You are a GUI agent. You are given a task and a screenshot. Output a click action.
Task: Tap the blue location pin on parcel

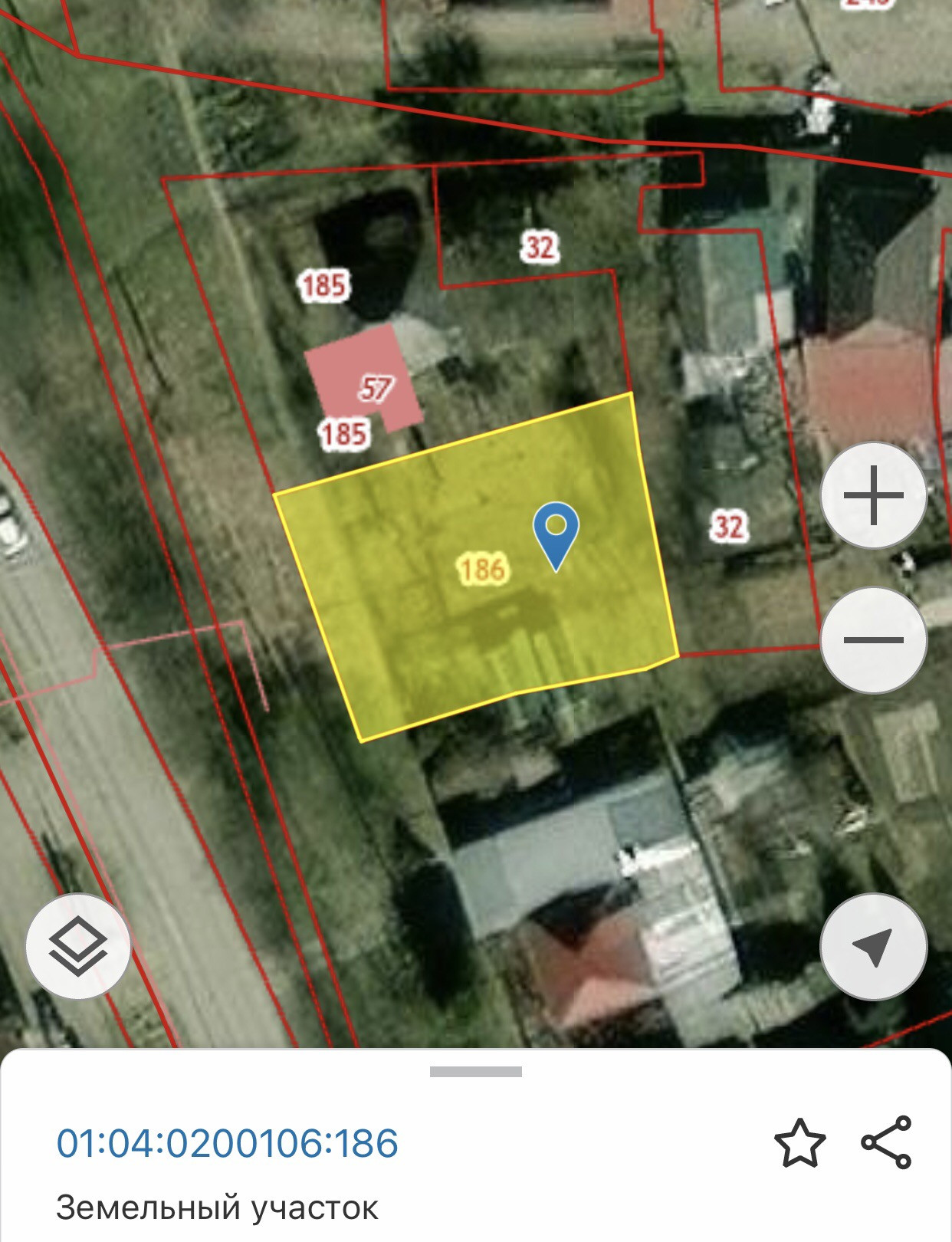pyautogui.click(x=556, y=536)
